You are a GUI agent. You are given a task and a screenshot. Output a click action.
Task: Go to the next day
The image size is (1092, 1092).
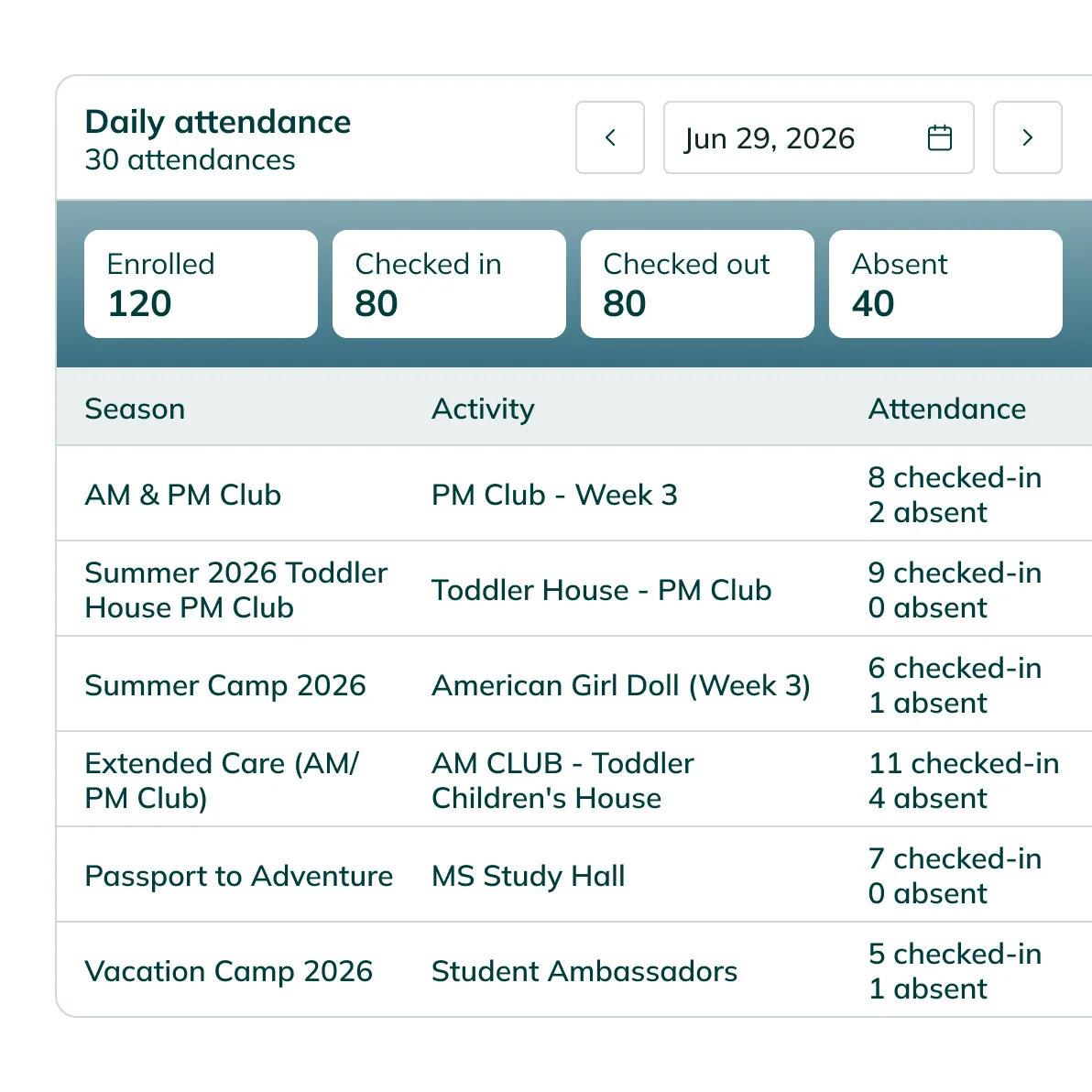click(x=1027, y=137)
